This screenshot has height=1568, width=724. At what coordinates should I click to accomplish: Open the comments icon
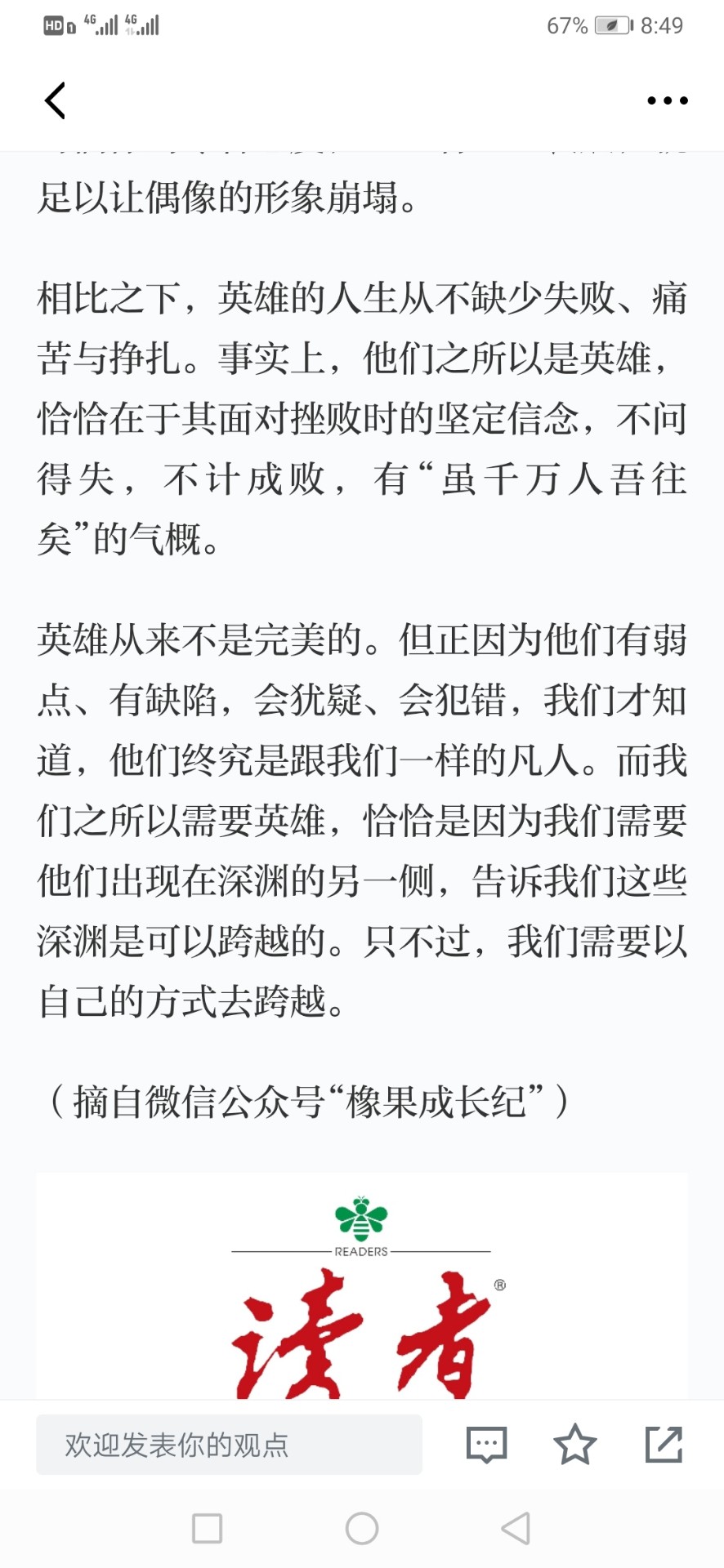486,1445
